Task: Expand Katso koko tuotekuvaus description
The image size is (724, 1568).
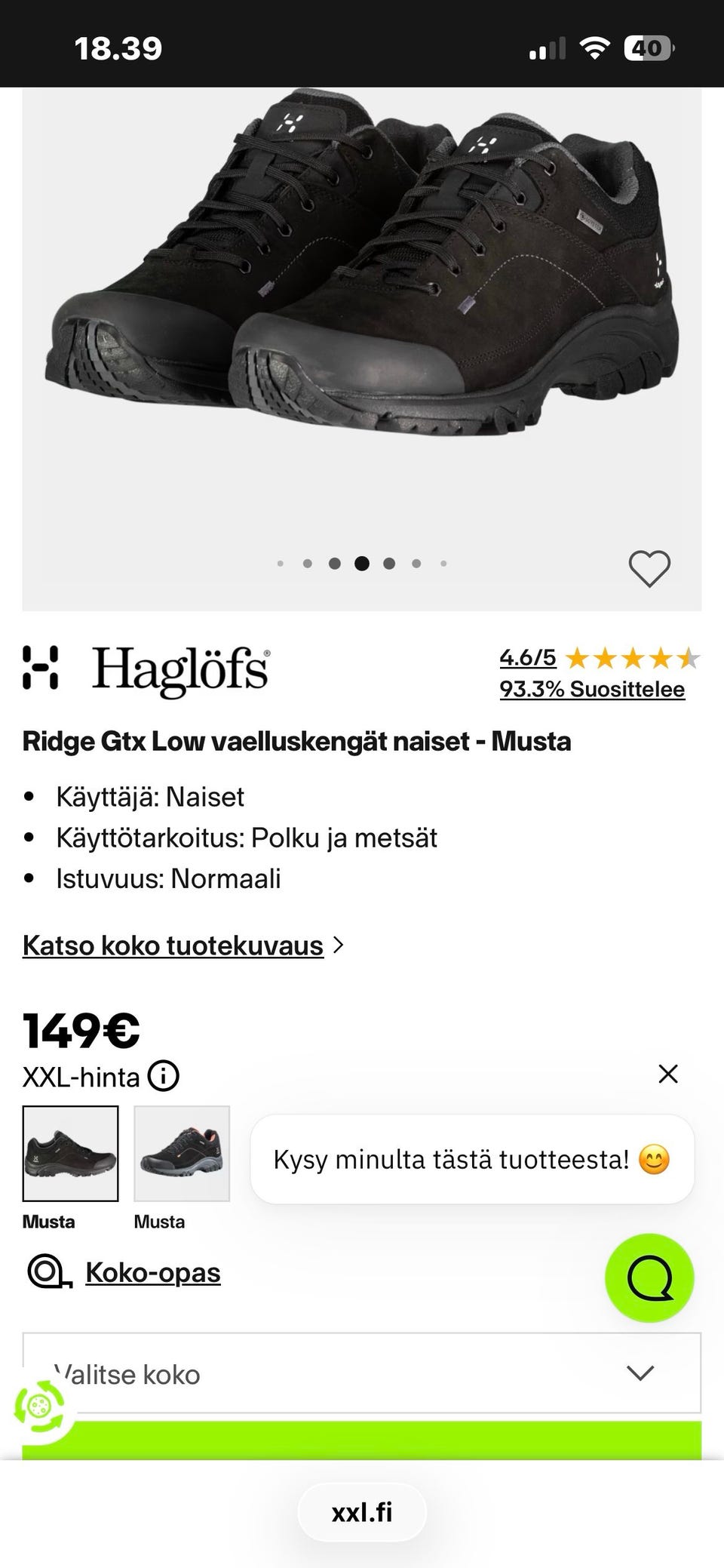Action: [x=172, y=944]
